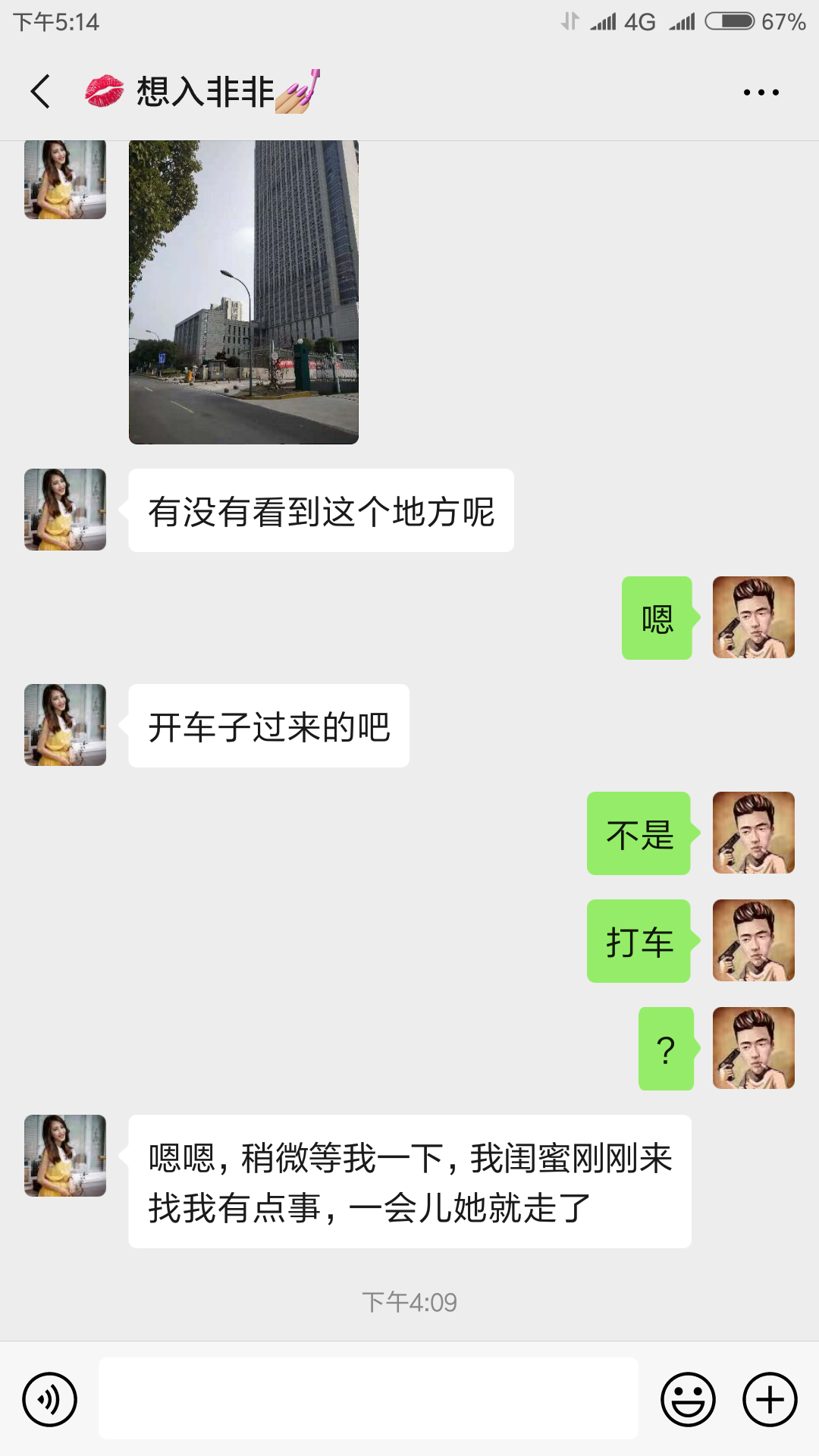Open the chat title 想入非非
Screen dimensions: 819x1456
coord(201,91)
